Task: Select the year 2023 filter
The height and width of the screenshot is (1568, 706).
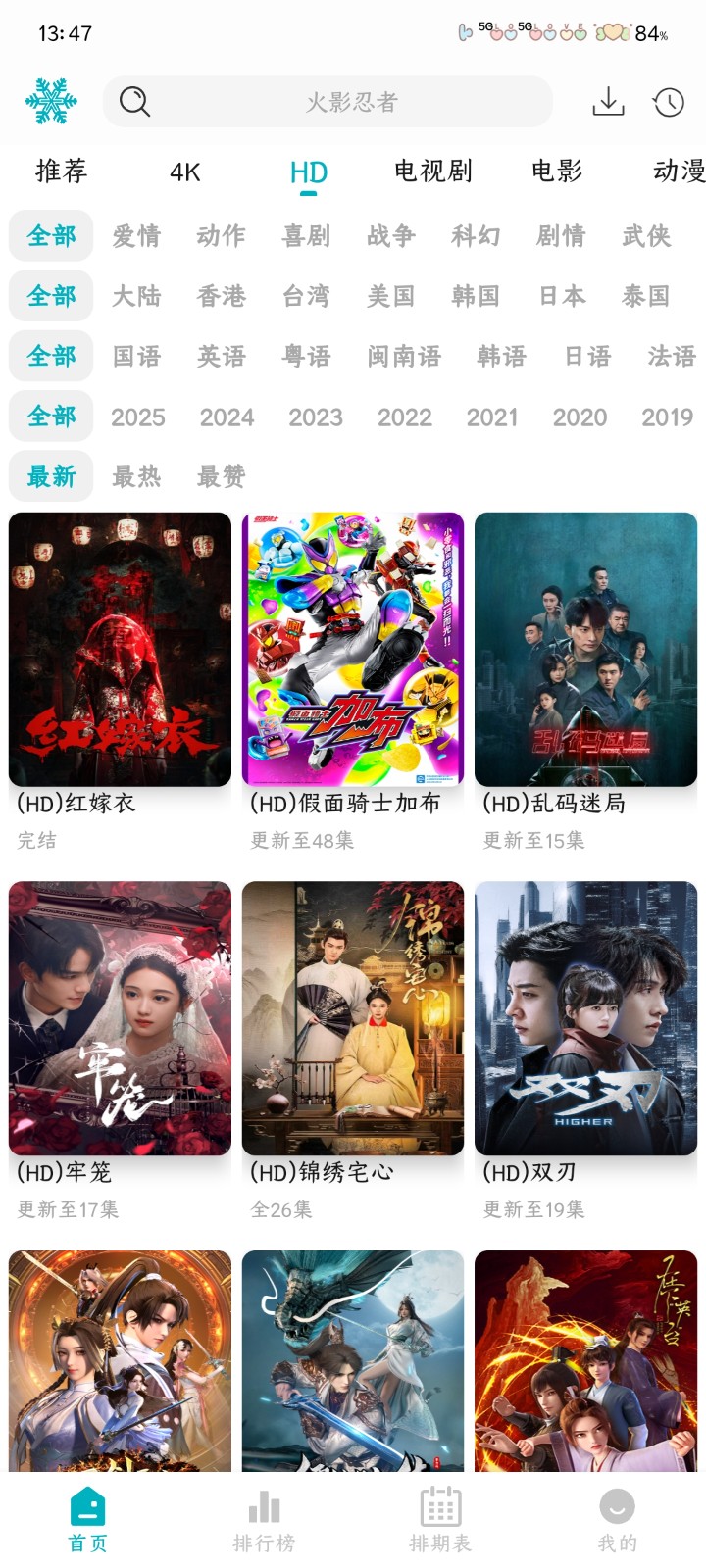Action: pos(314,416)
